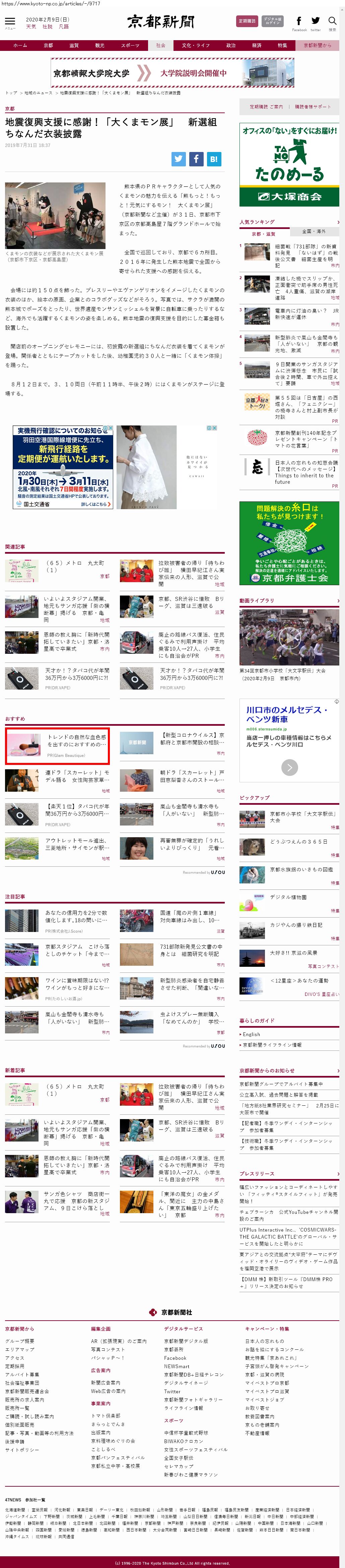345x1568 pixels.
Task: Open the デジタル版ログイン button
Action: [272, 21]
